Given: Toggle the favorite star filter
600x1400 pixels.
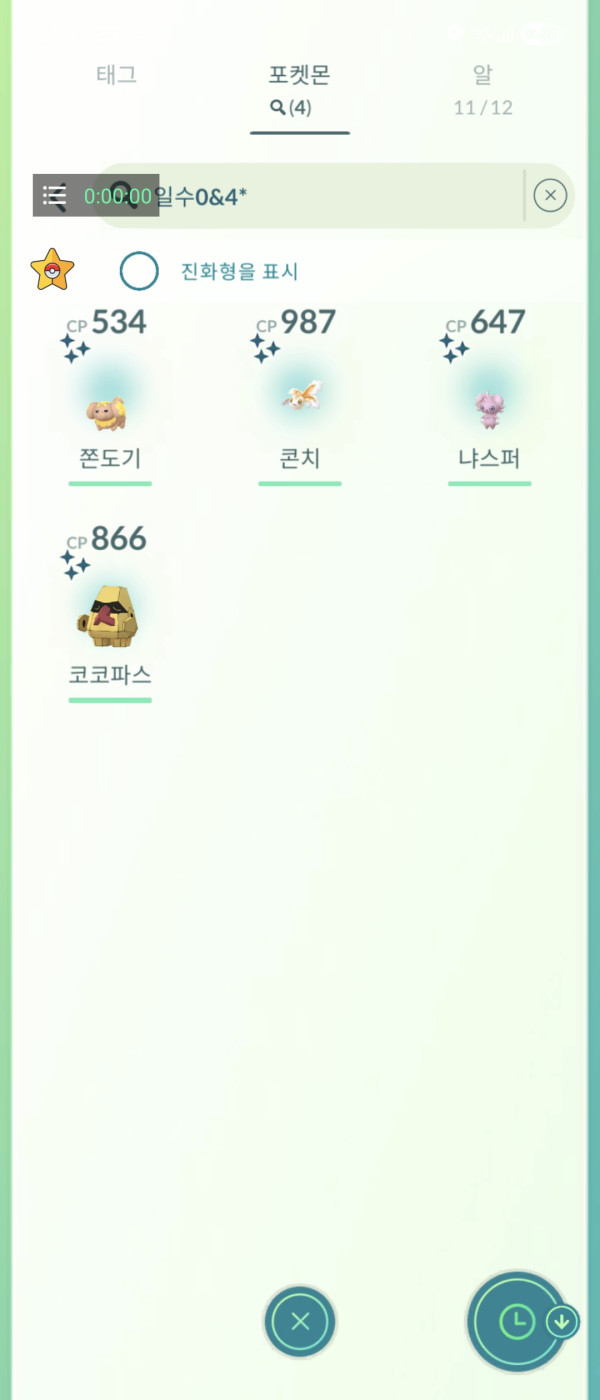Looking at the screenshot, I should 52,270.
